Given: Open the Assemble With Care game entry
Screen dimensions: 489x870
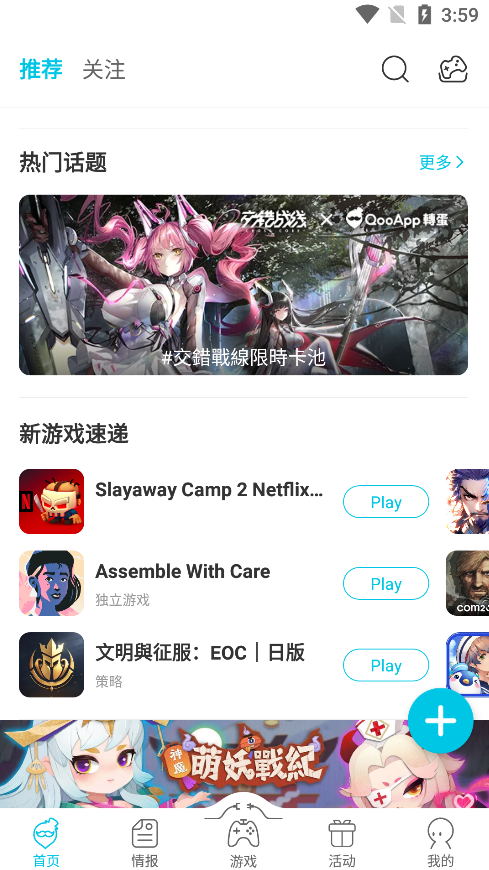Looking at the screenshot, I should coord(171,583).
